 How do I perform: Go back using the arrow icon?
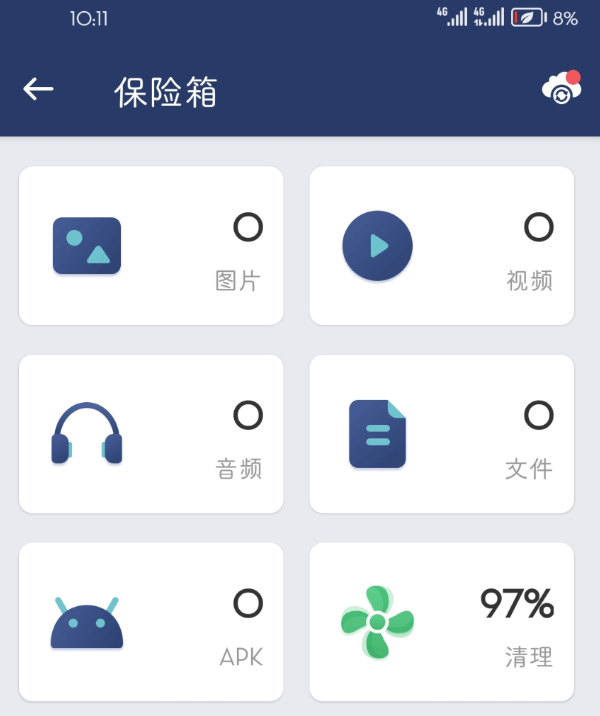[38, 90]
